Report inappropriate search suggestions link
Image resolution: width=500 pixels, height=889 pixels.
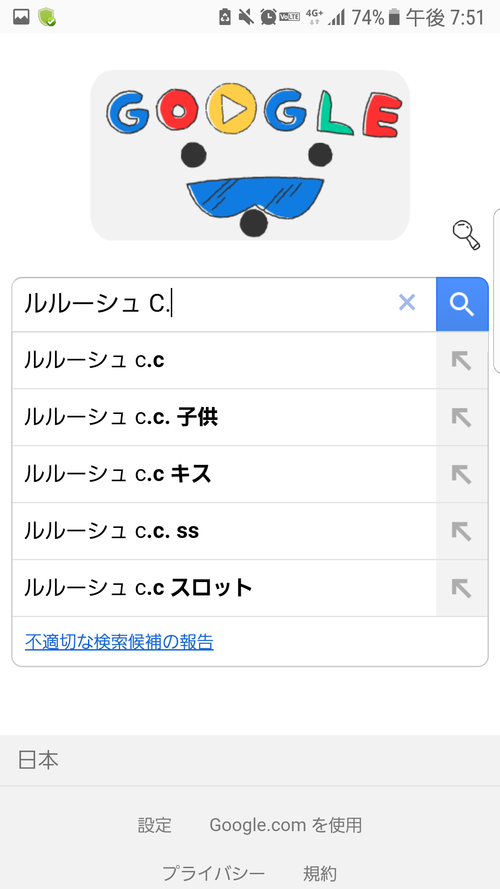point(119,642)
